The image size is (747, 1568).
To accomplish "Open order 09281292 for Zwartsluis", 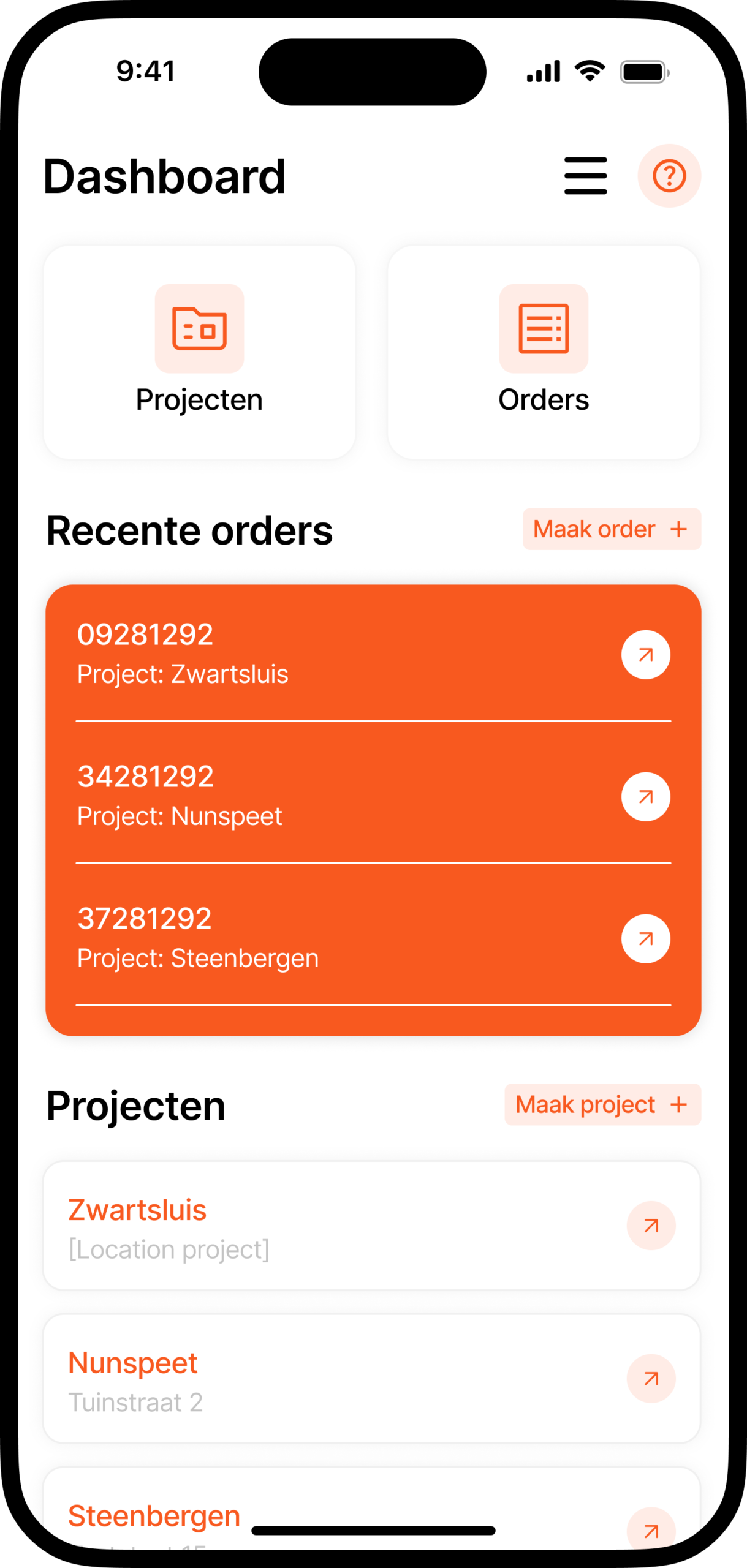I will point(645,655).
